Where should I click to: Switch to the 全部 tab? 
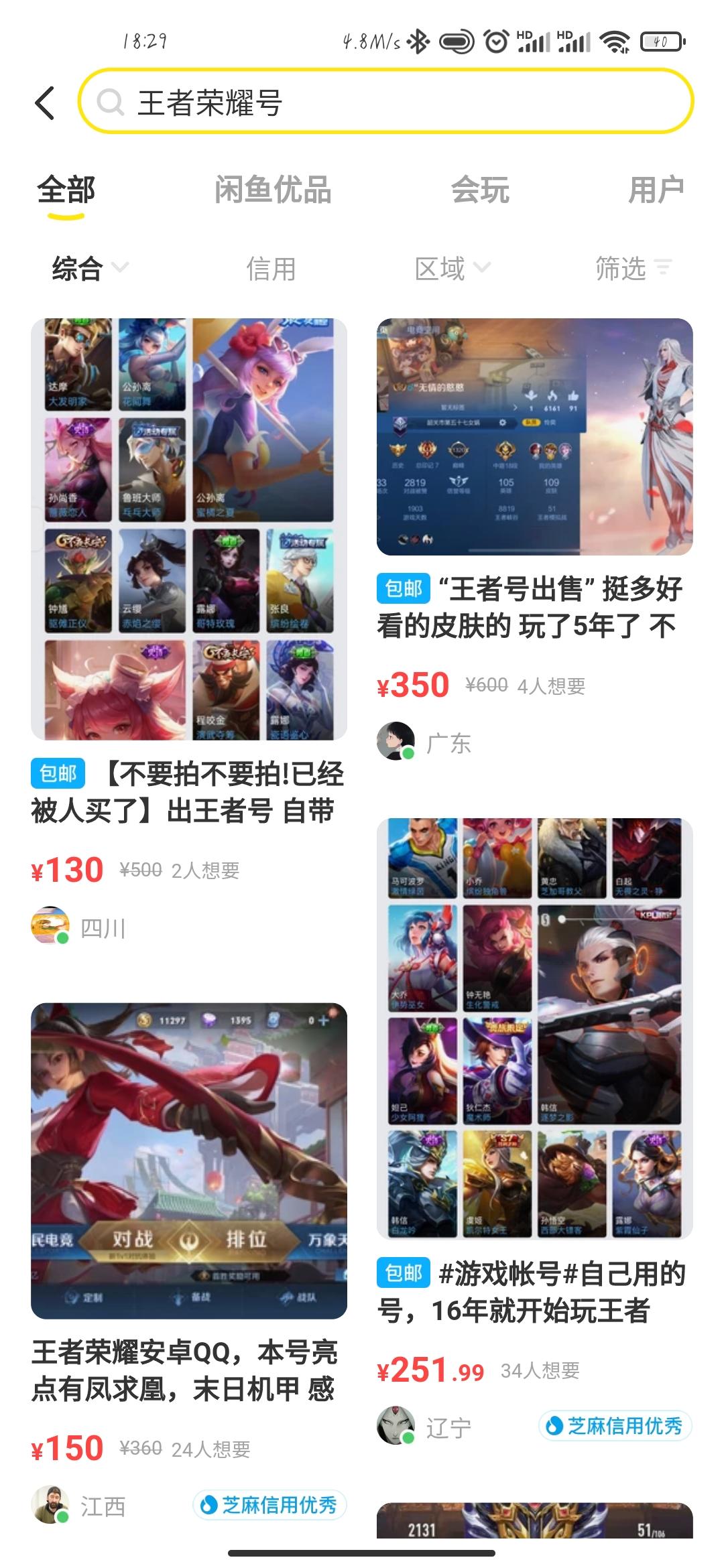coord(66,190)
